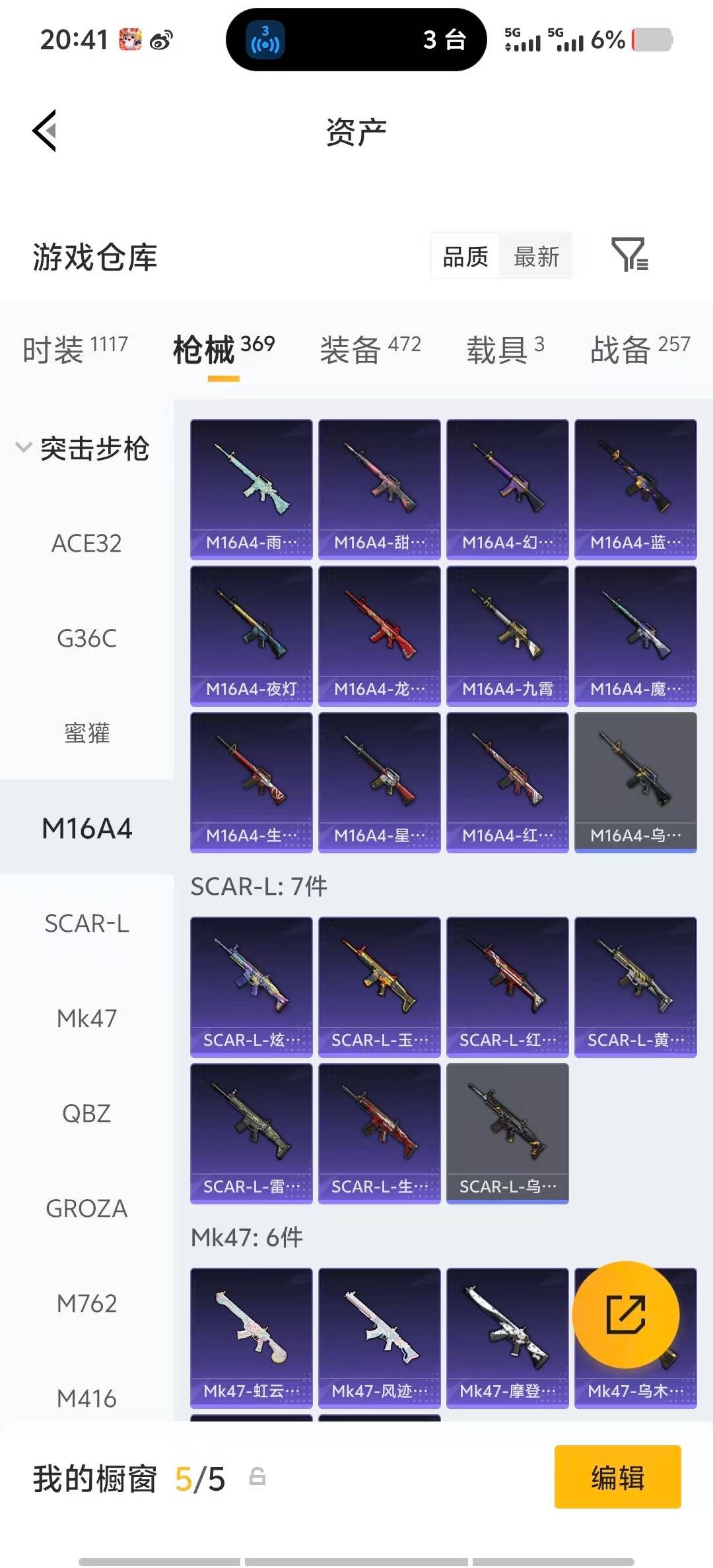This screenshot has width=713, height=1568.
Task: Open the M16A4-夜灯 skin
Action: coord(251,636)
